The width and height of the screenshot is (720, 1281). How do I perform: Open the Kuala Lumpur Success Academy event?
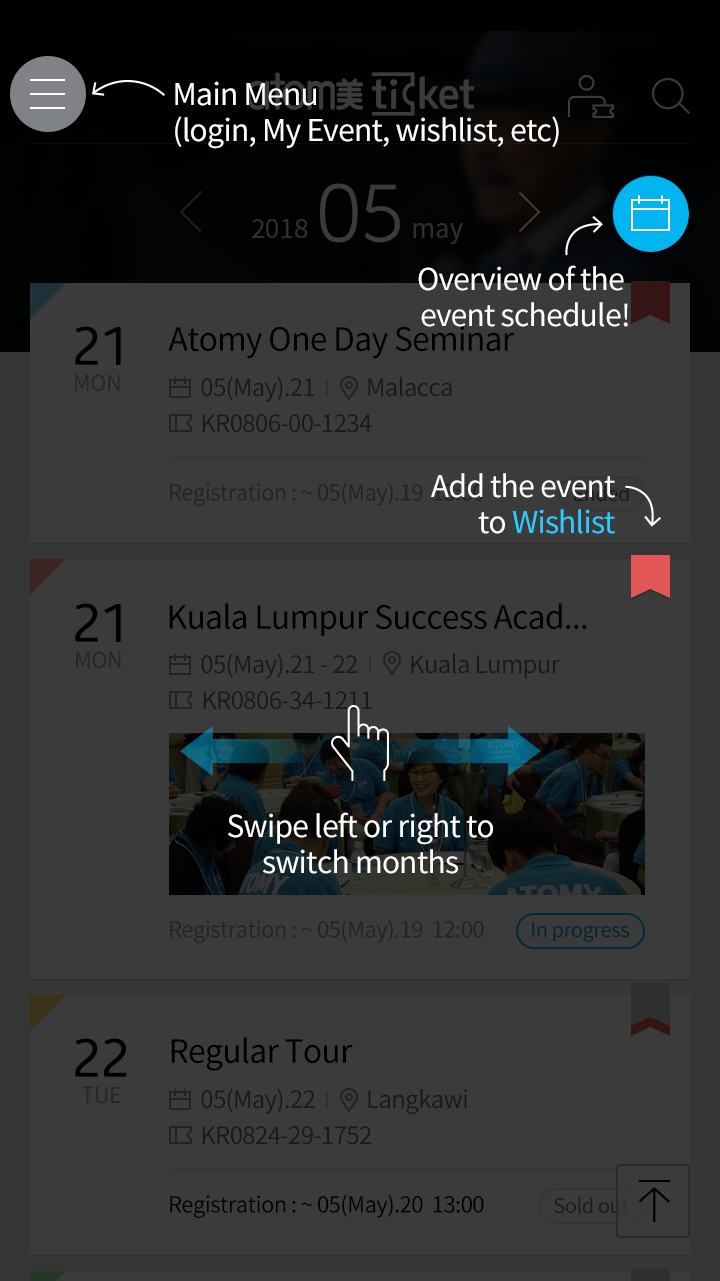pos(377,618)
